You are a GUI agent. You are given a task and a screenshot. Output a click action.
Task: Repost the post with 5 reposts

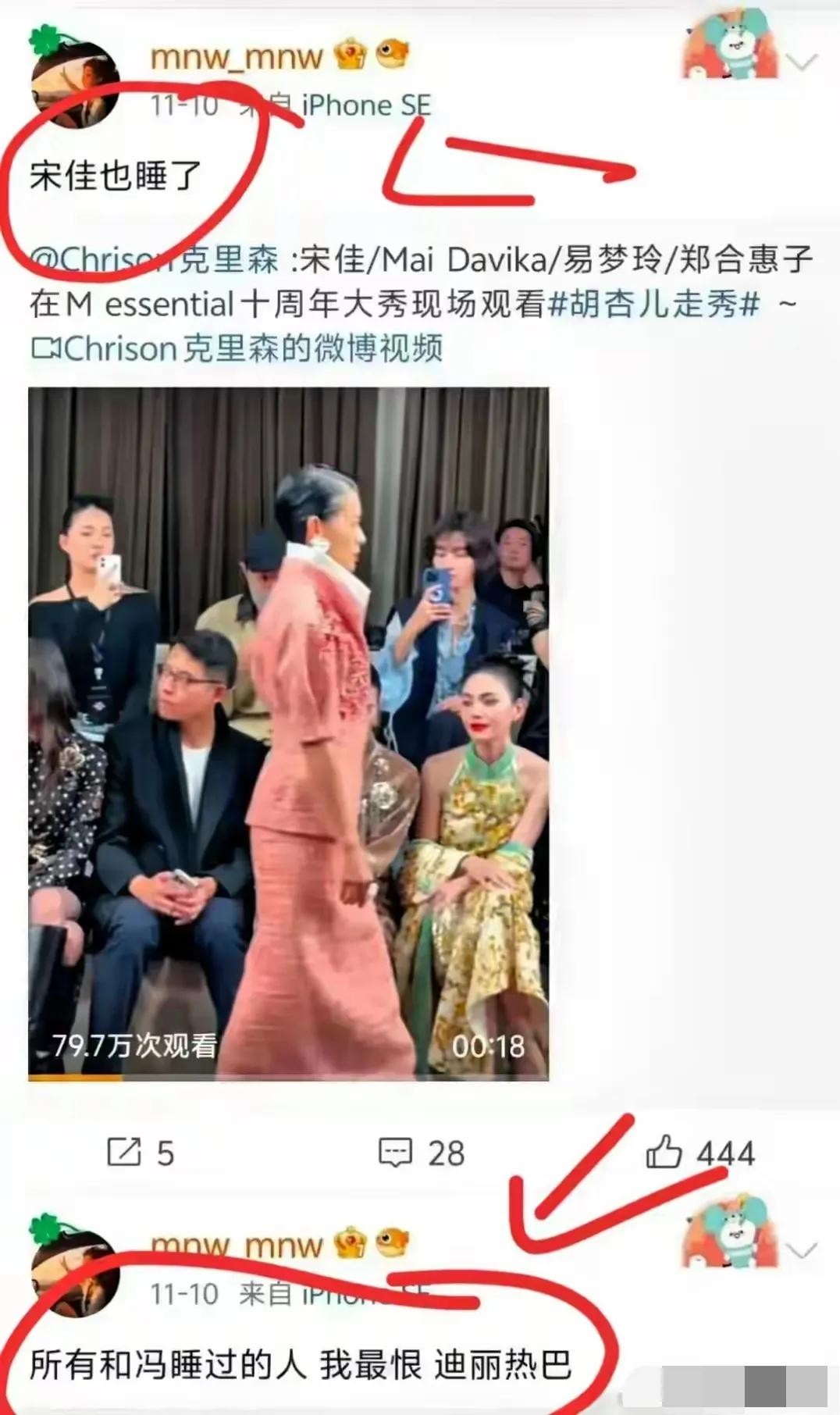(x=141, y=1153)
